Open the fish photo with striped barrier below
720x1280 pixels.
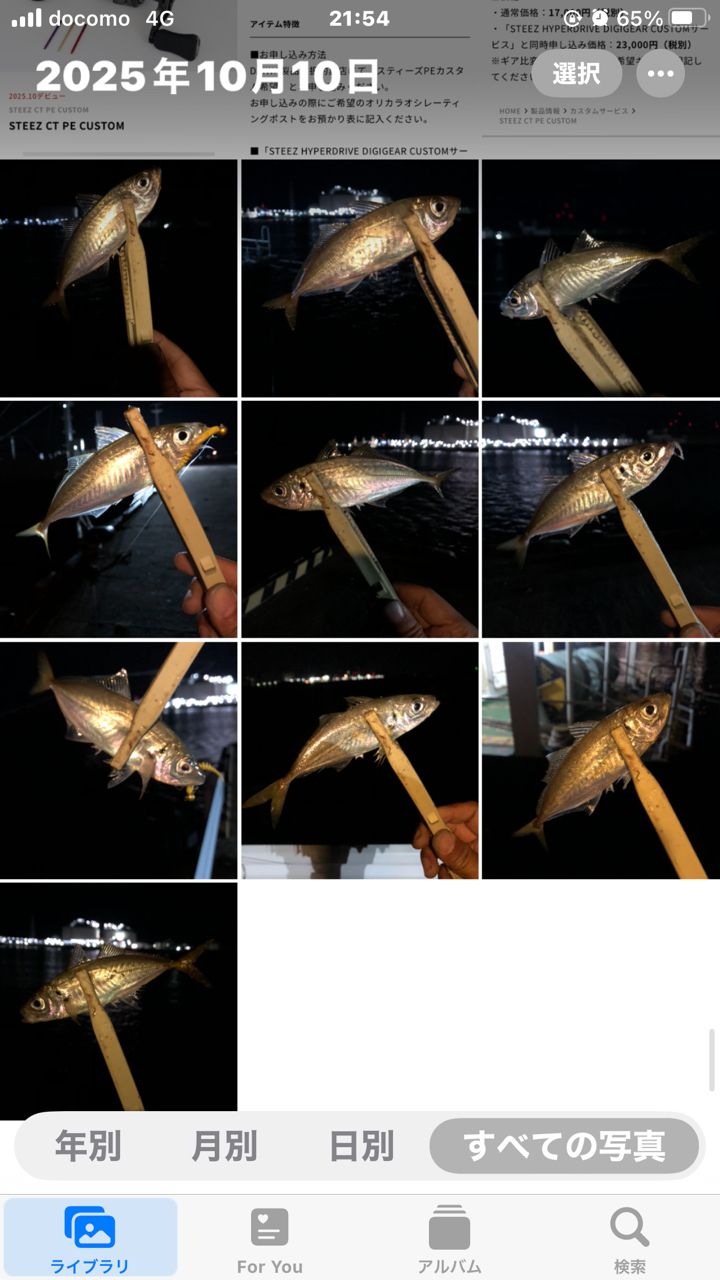pyautogui.click(x=360, y=519)
